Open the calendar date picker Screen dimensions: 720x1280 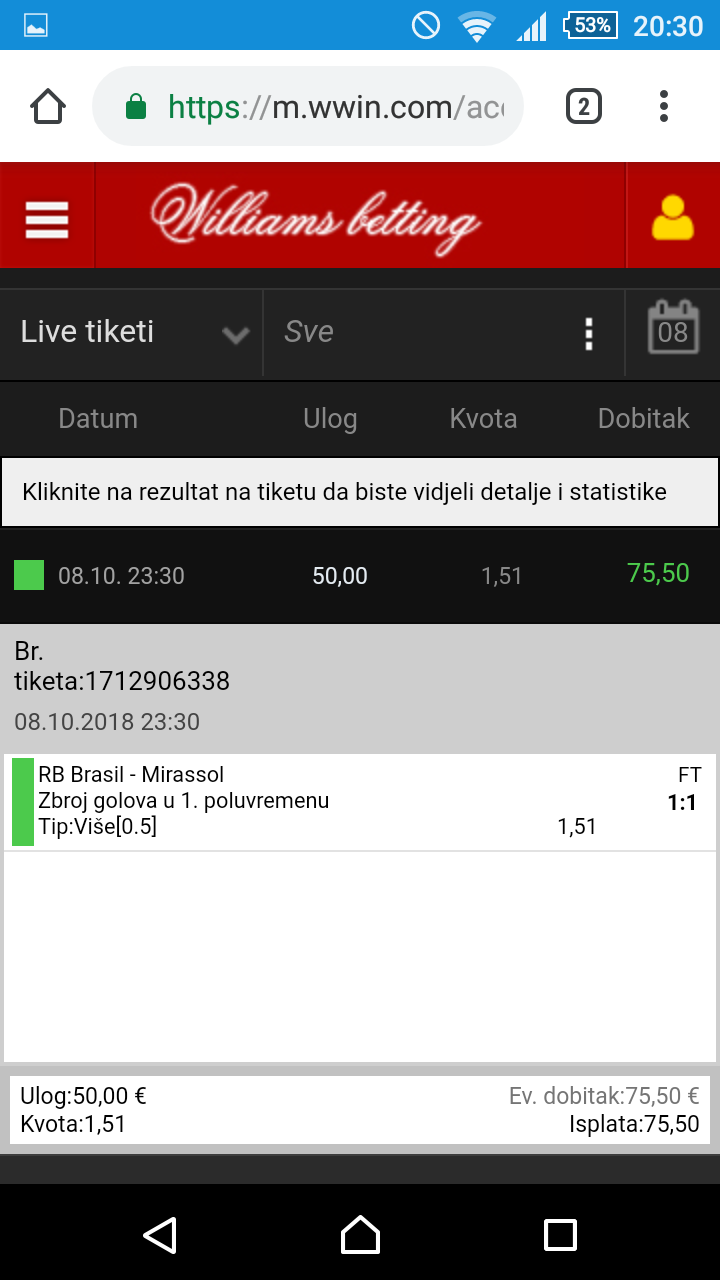672,332
